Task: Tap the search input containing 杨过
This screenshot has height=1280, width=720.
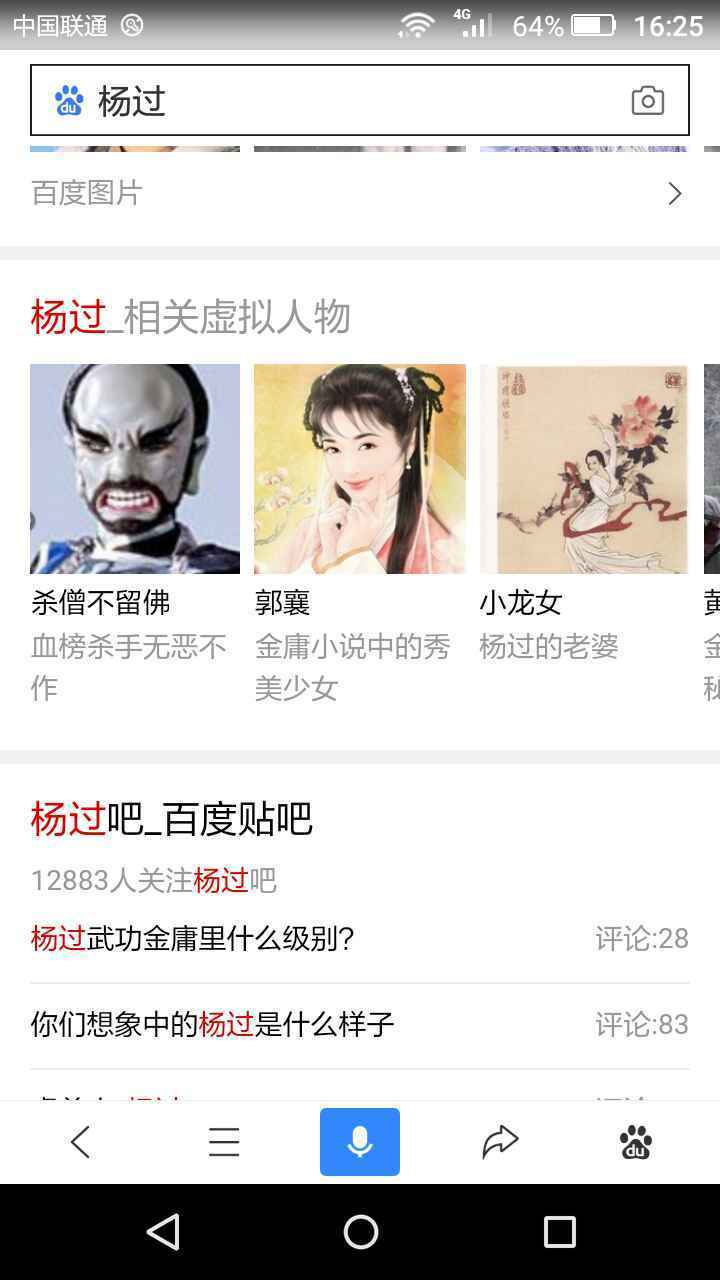Action: (x=300, y=100)
